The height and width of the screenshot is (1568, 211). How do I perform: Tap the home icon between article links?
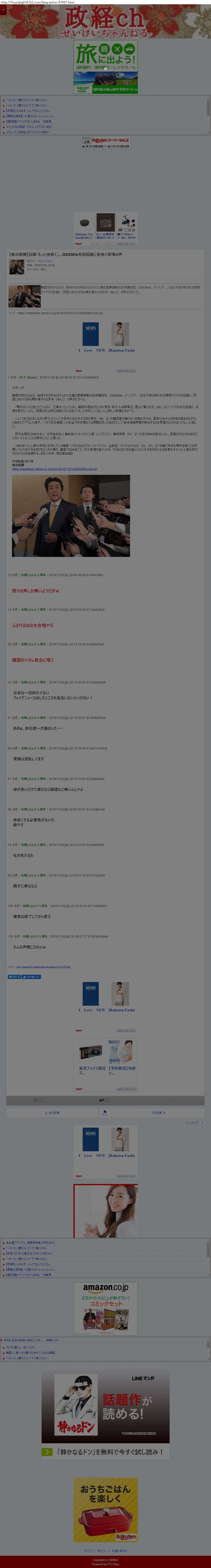(105, 1113)
